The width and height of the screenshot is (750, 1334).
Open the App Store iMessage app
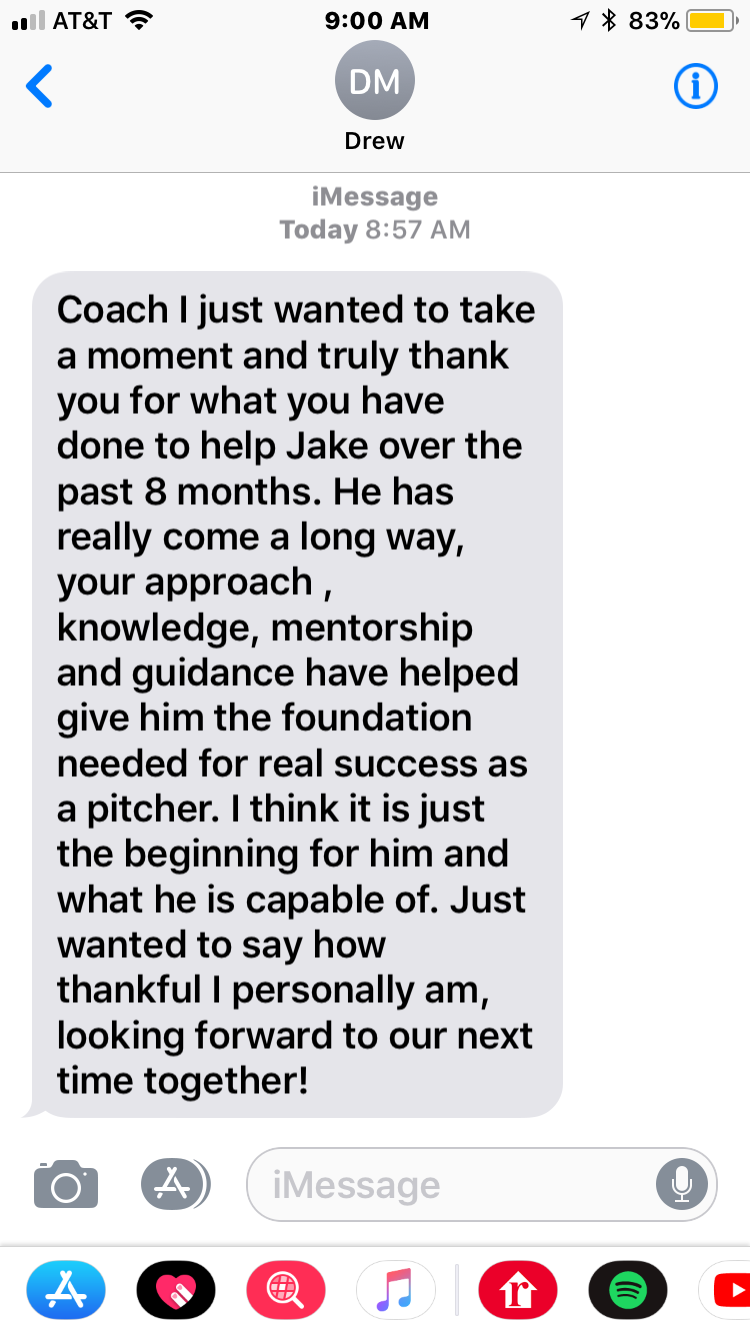pos(66,1291)
